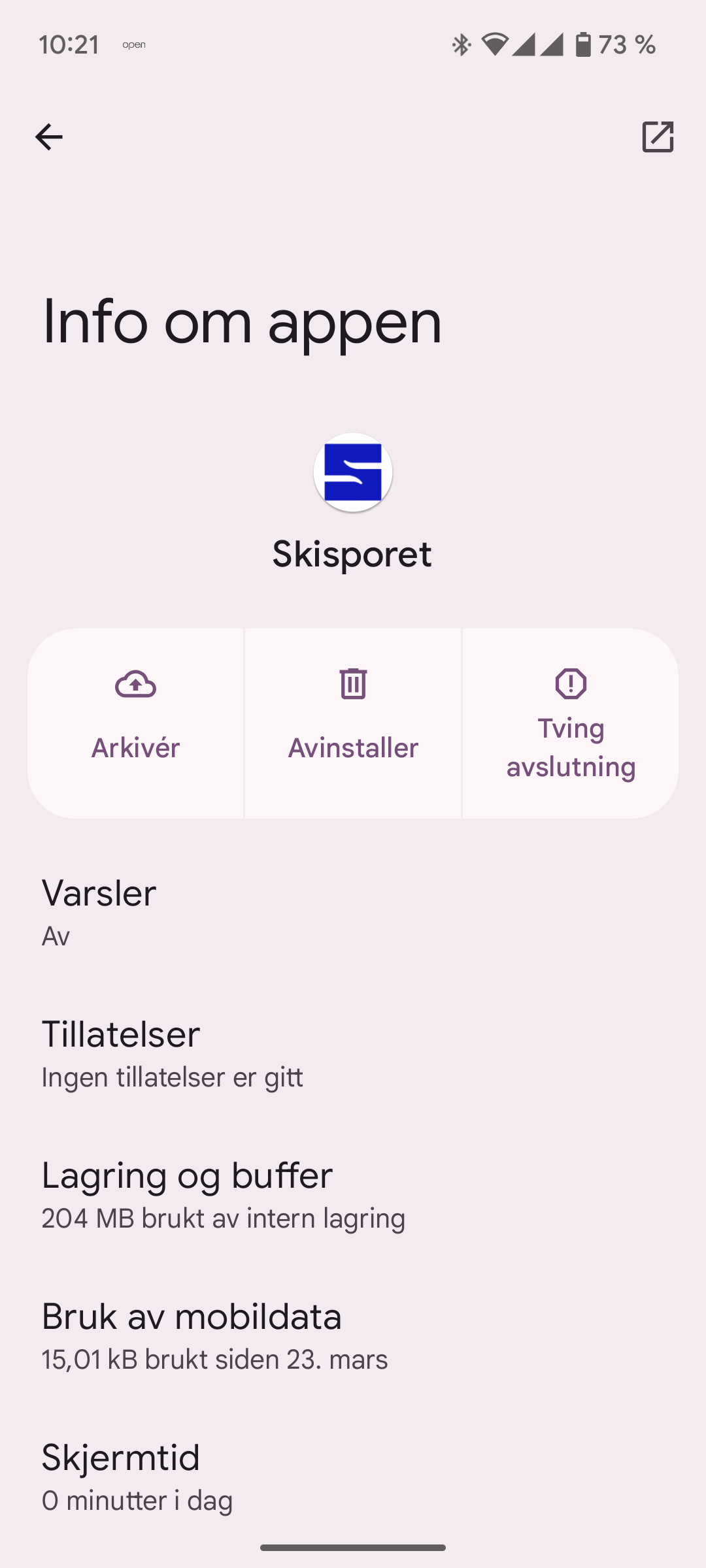706x1568 pixels.
Task: Force stop with Tving avslutning
Action: [x=571, y=723]
